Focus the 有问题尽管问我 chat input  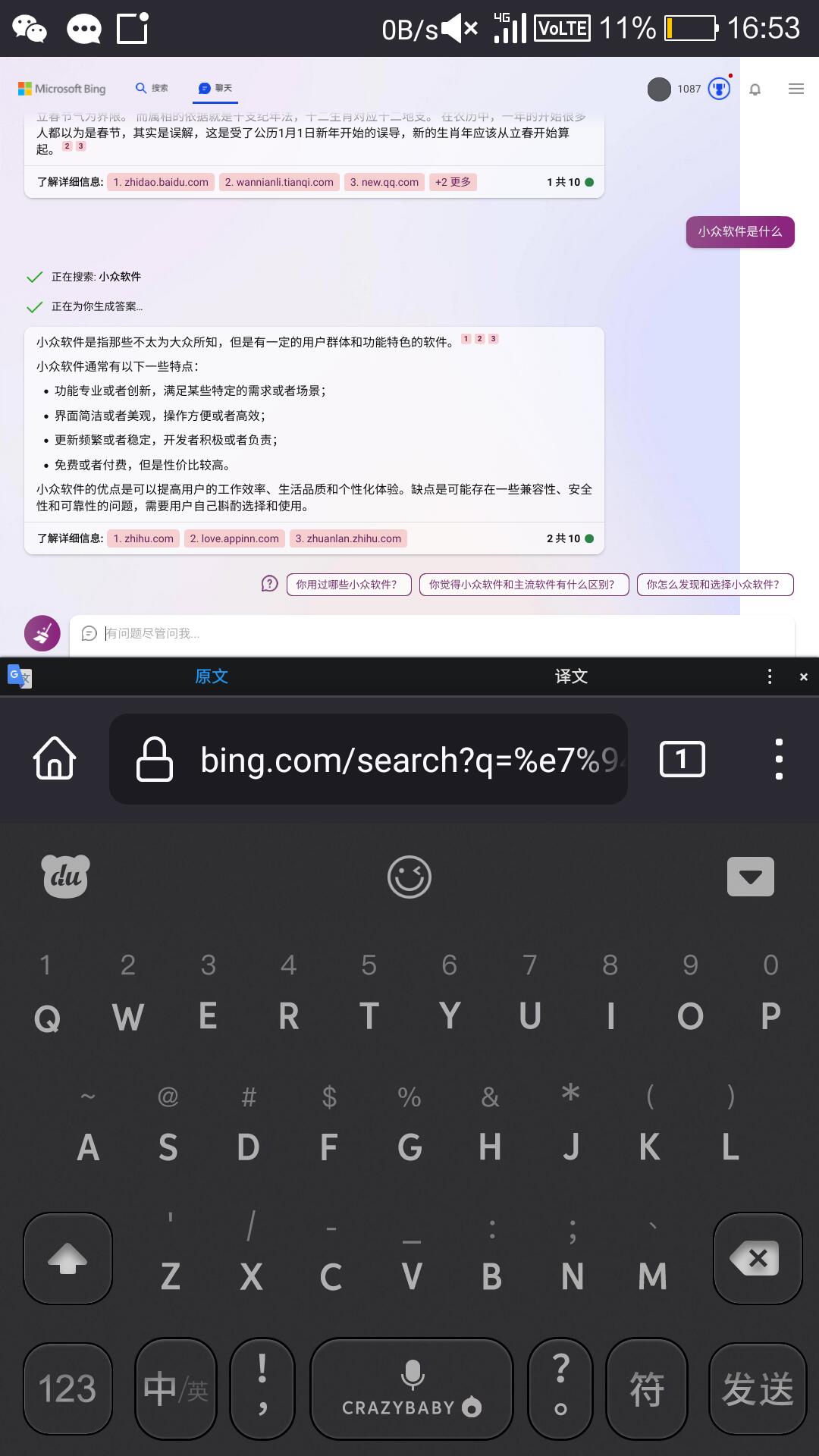440,633
